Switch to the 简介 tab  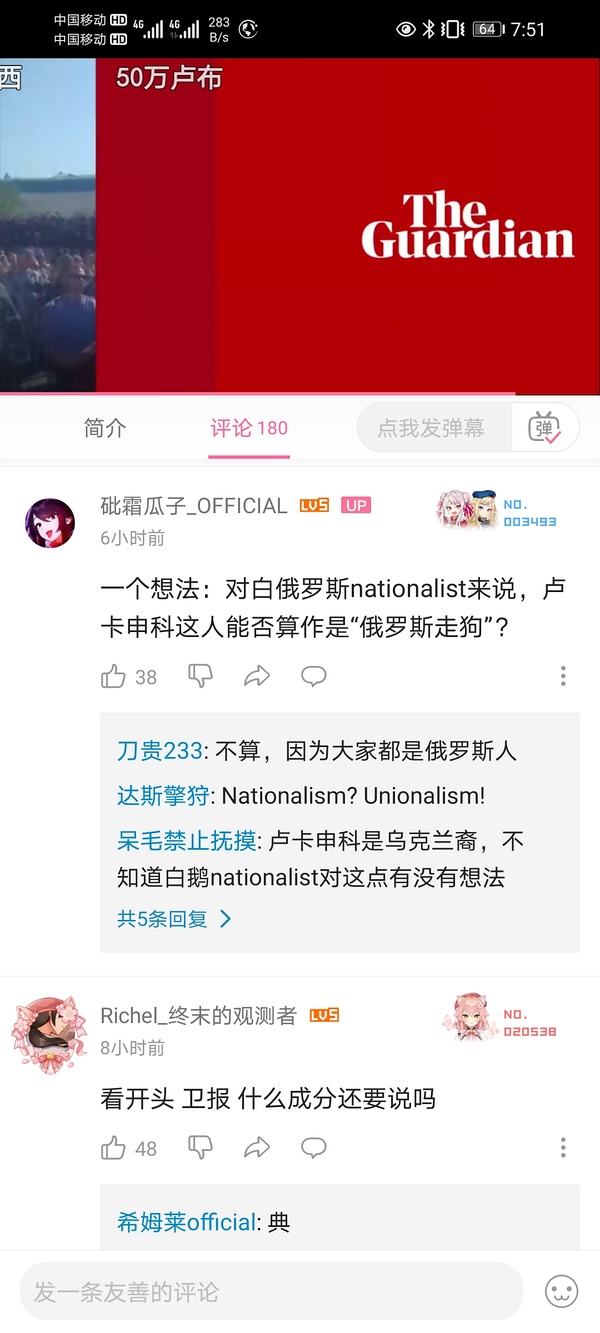click(x=105, y=428)
